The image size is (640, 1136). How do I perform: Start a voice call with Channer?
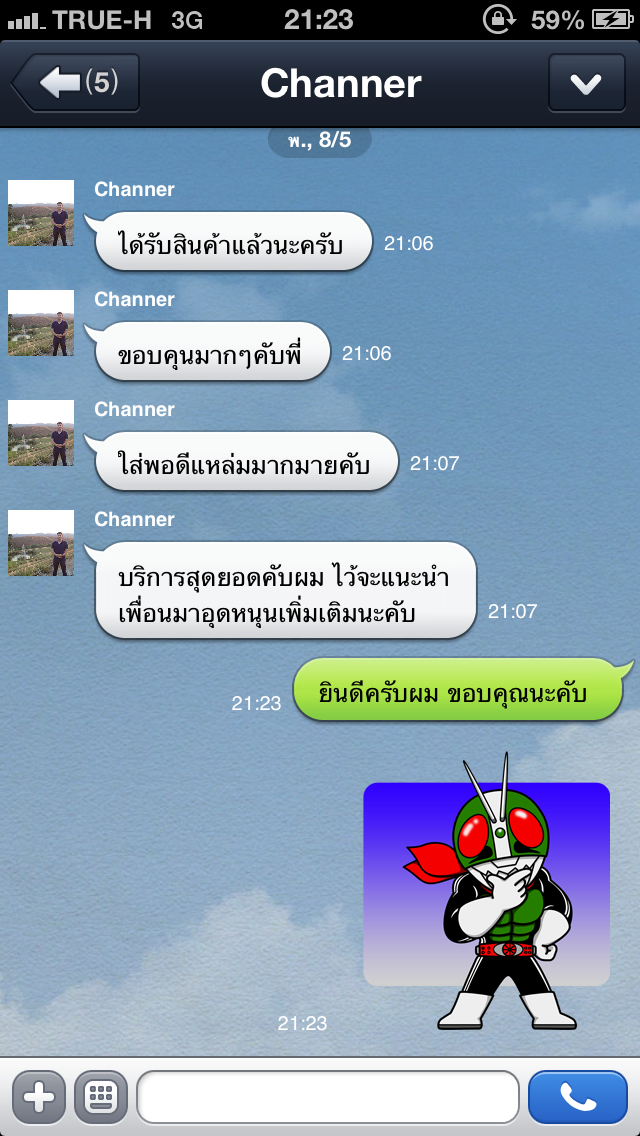point(578,1097)
